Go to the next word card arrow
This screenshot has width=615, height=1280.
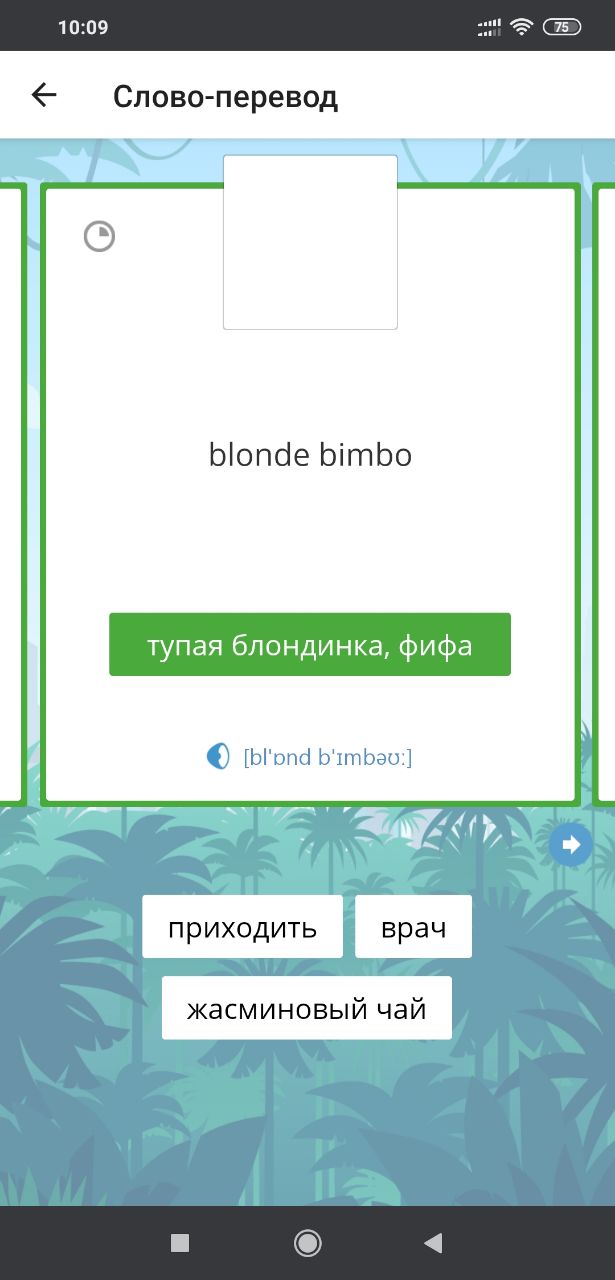571,845
